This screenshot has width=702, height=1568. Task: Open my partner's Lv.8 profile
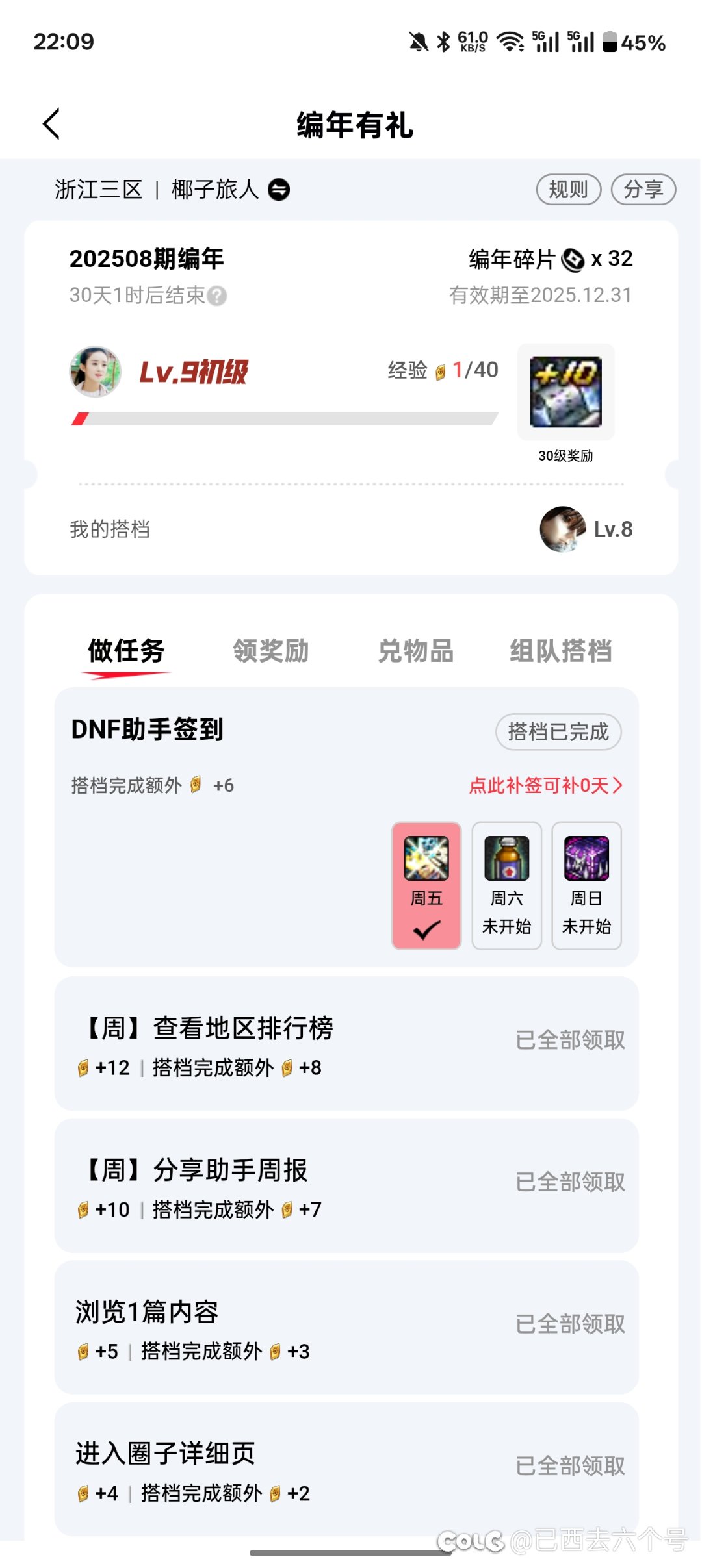click(586, 529)
